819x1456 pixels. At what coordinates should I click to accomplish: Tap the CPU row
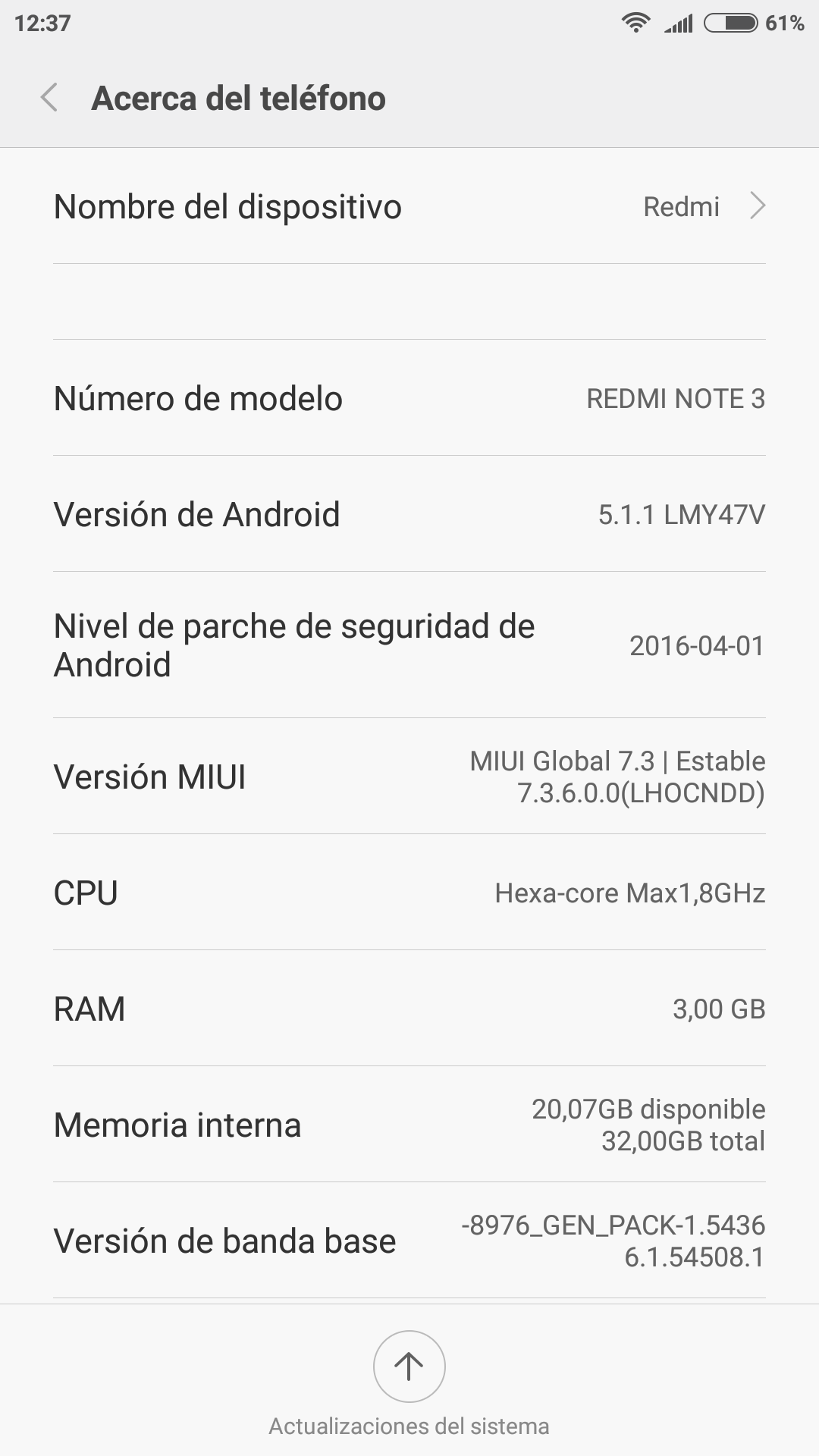pos(409,893)
